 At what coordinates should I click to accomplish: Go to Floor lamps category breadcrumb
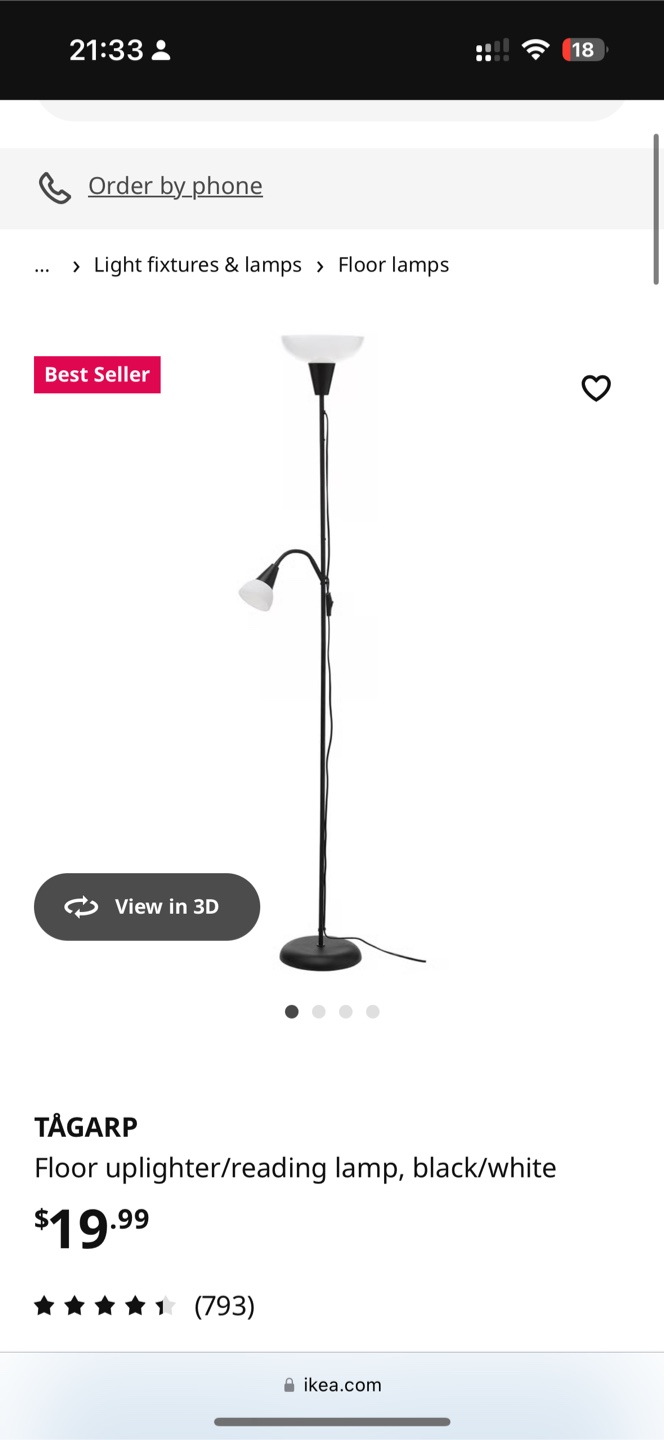[393, 265]
